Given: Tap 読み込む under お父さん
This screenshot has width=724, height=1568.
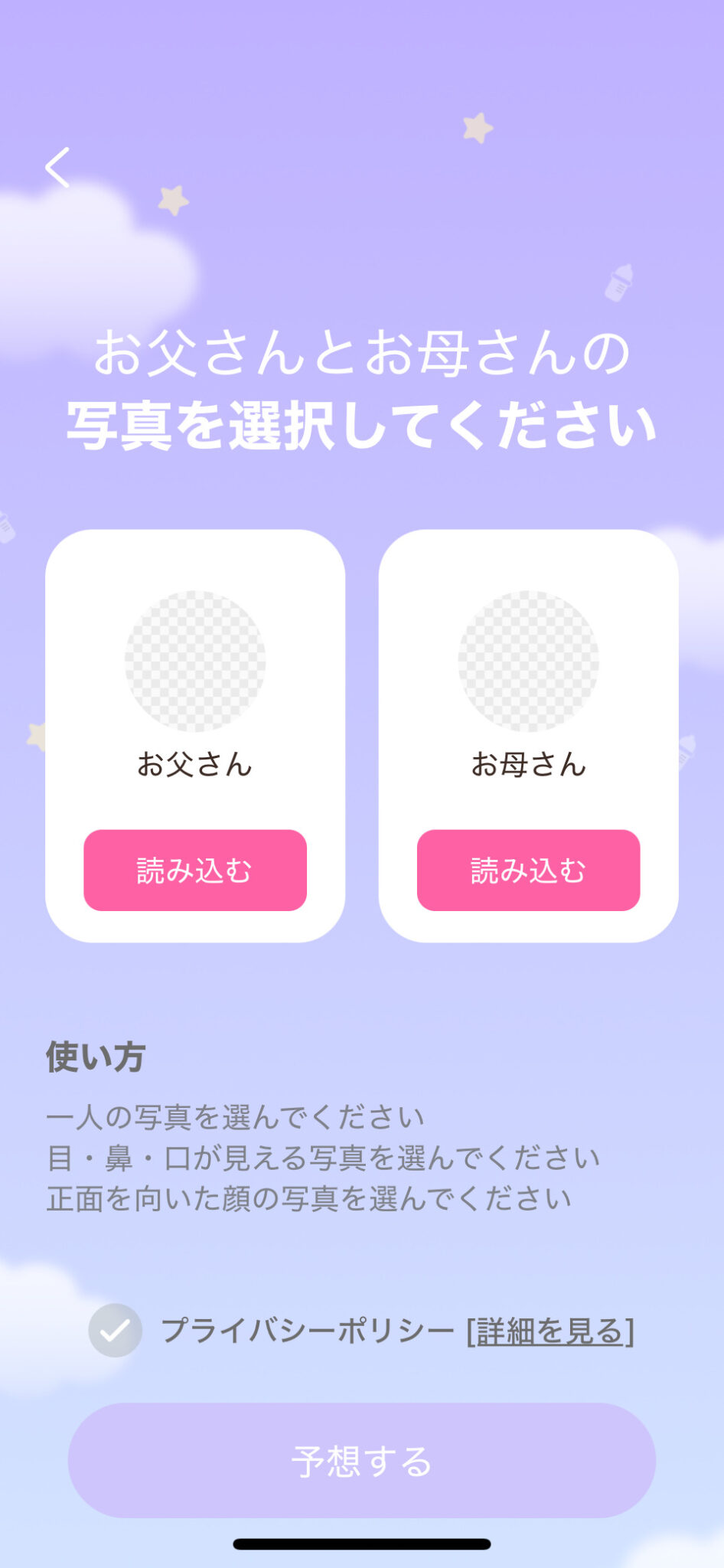Looking at the screenshot, I should [x=195, y=870].
